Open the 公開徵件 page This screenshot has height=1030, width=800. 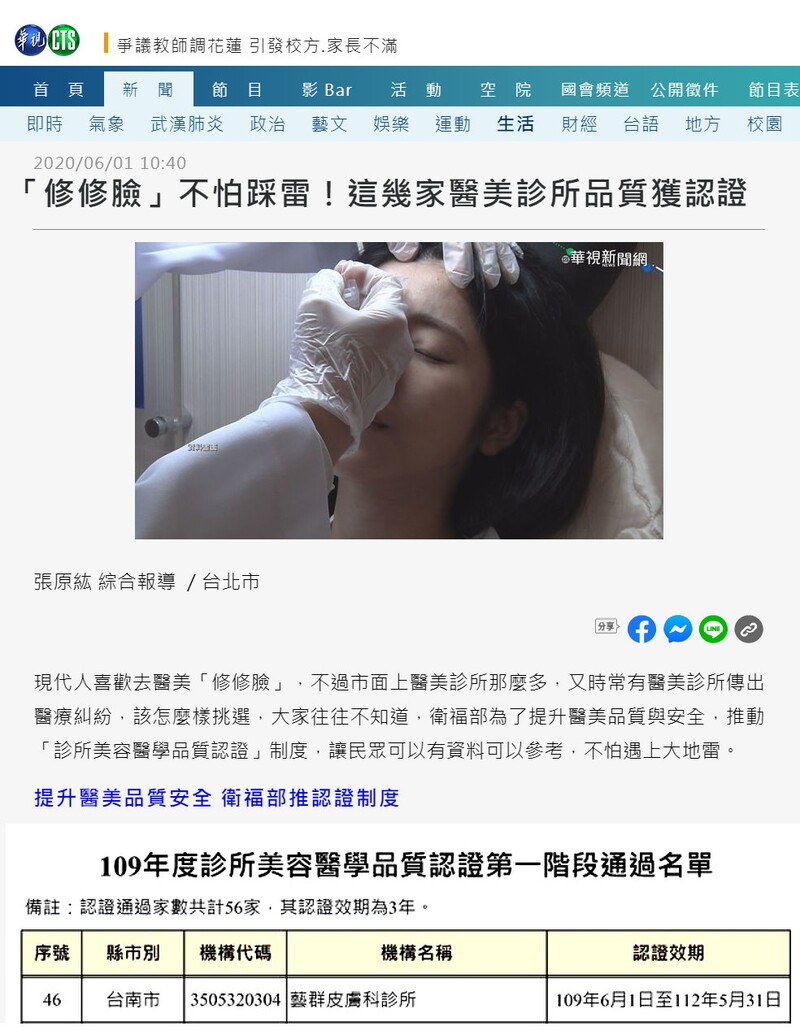pyautogui.click(x=684, y=90)
